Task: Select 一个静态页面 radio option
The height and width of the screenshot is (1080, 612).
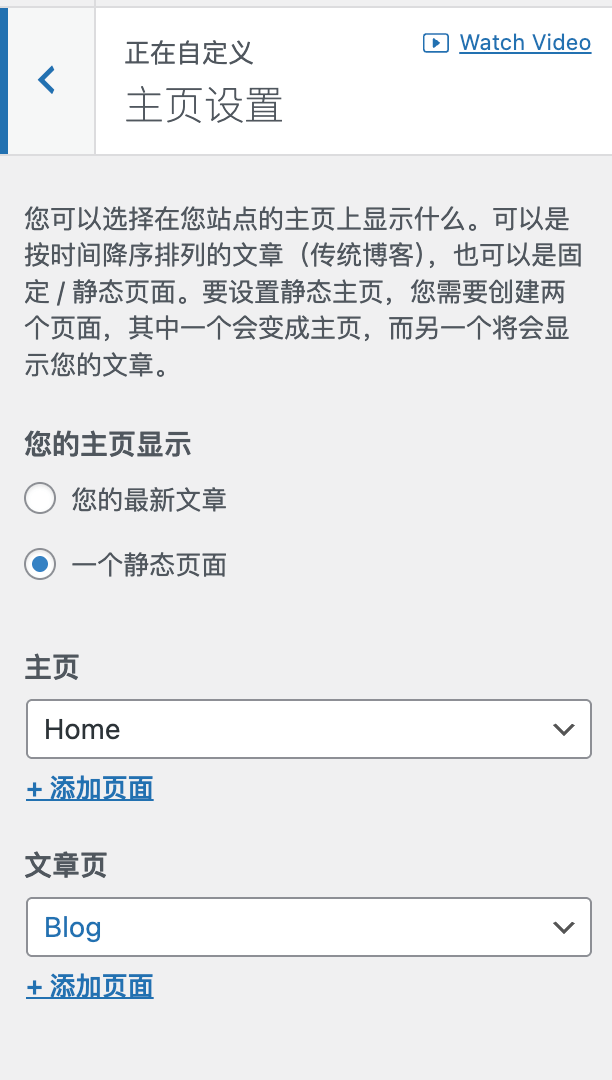Action: [x=40, y=564]
